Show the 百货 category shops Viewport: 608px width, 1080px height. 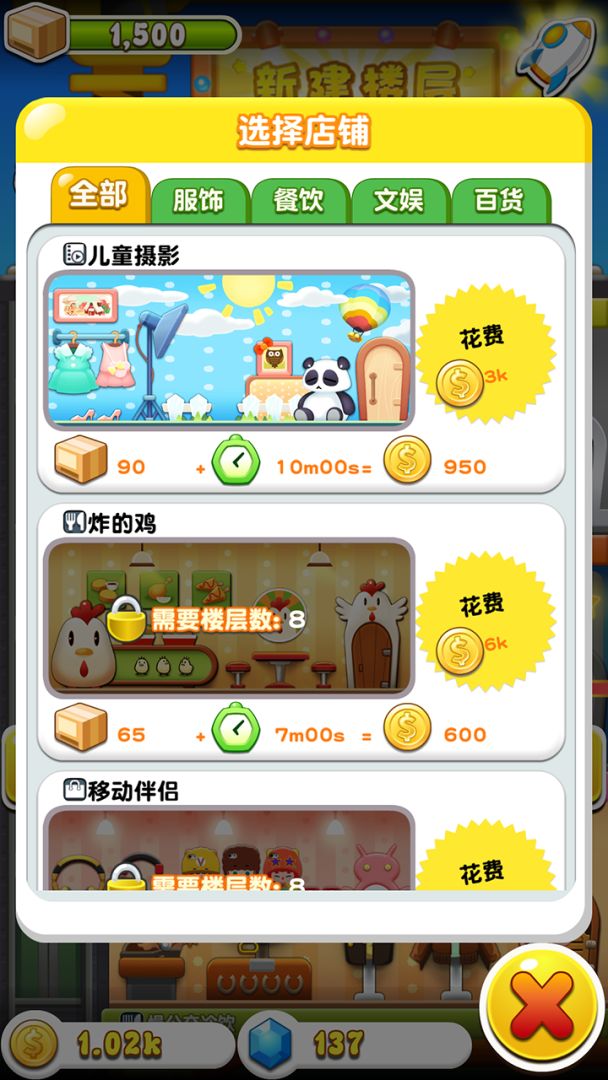point(500,201)
